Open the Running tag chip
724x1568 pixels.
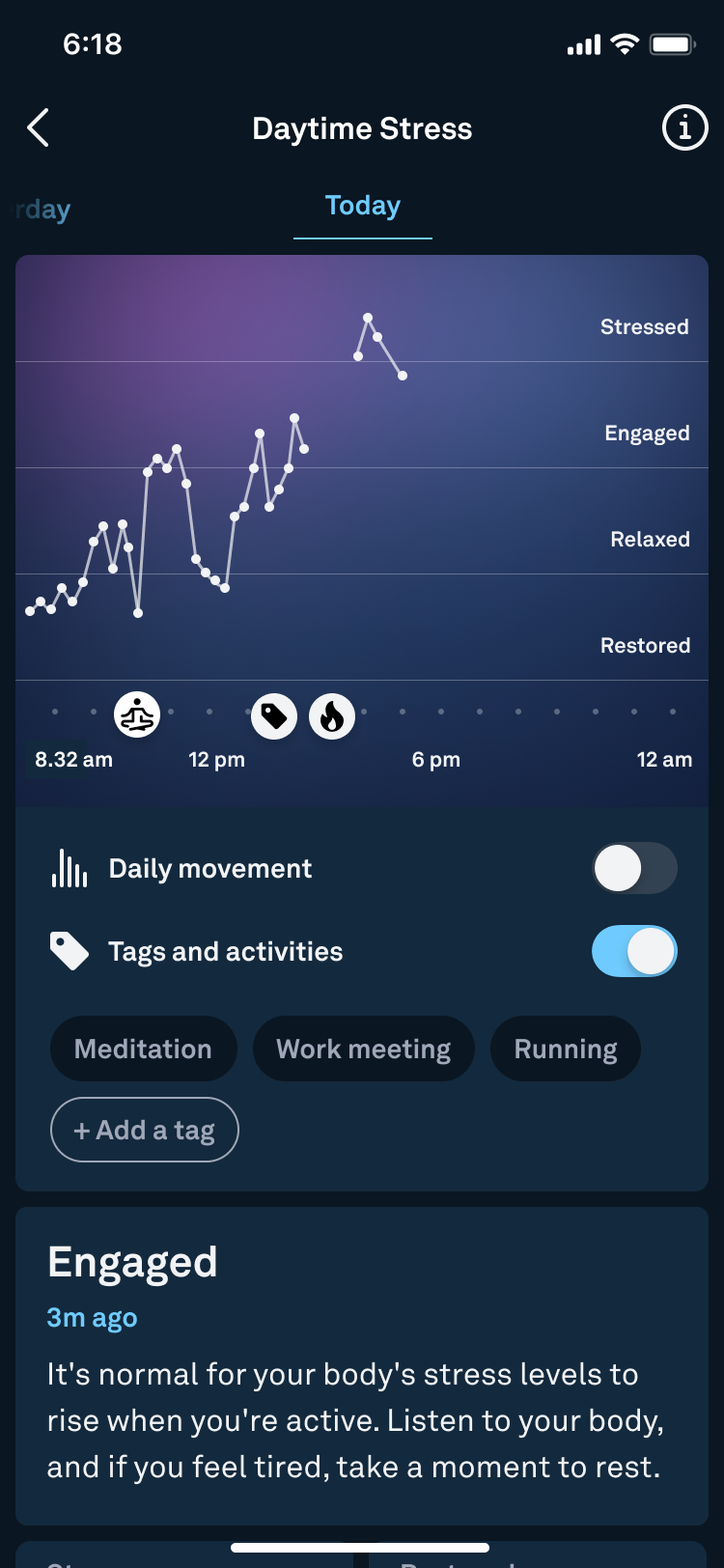(x=566, y=1049)
